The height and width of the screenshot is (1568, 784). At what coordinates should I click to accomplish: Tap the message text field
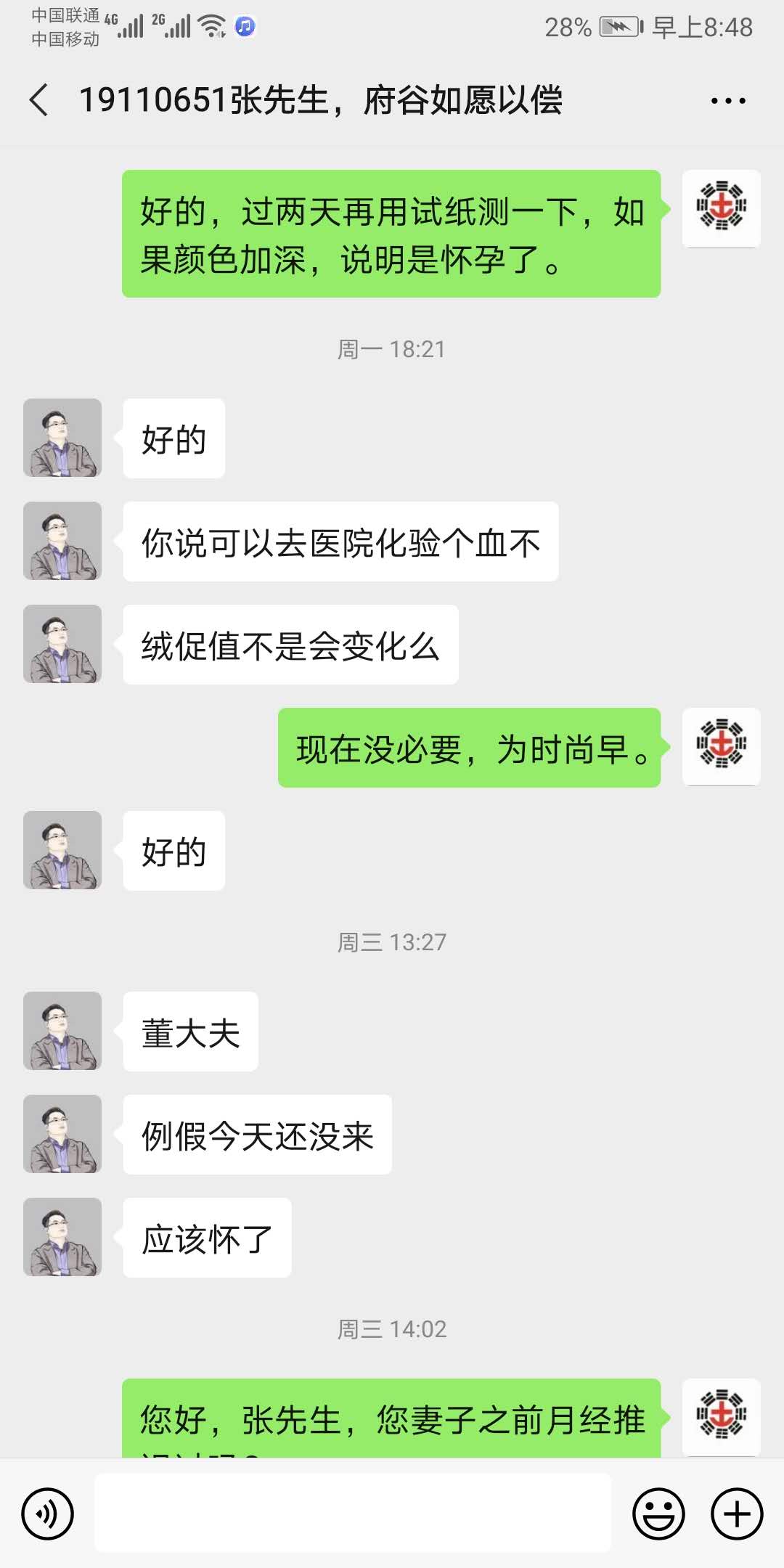point(353,1513)
